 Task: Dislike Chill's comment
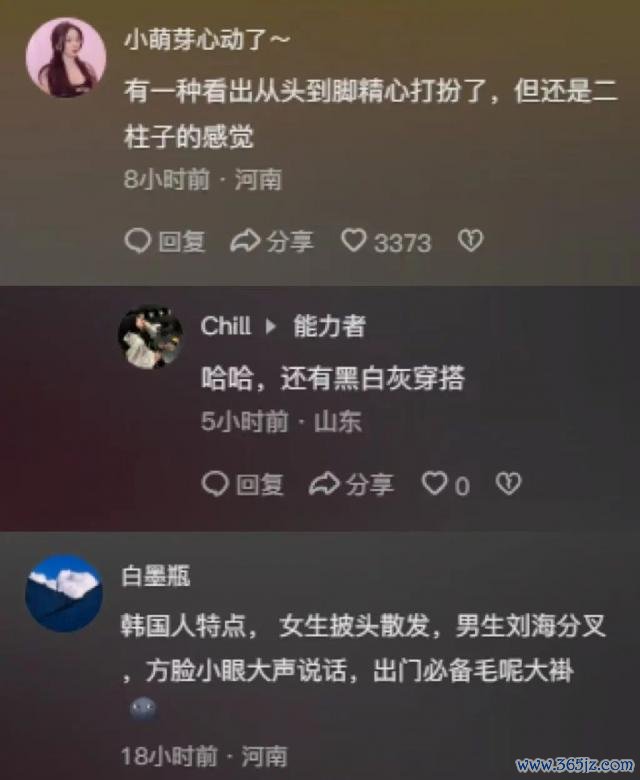pos(509,485)
